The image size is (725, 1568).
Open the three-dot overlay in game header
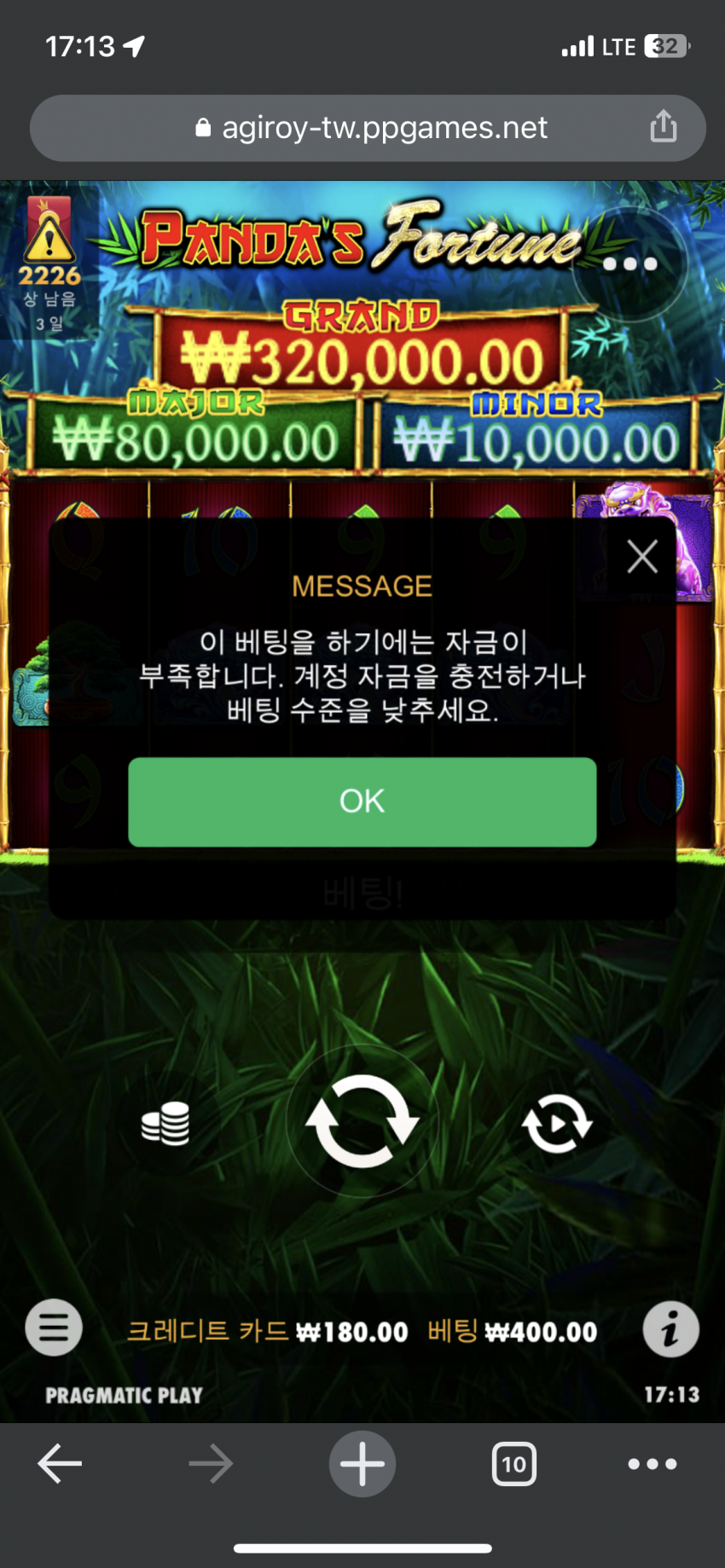629,264
